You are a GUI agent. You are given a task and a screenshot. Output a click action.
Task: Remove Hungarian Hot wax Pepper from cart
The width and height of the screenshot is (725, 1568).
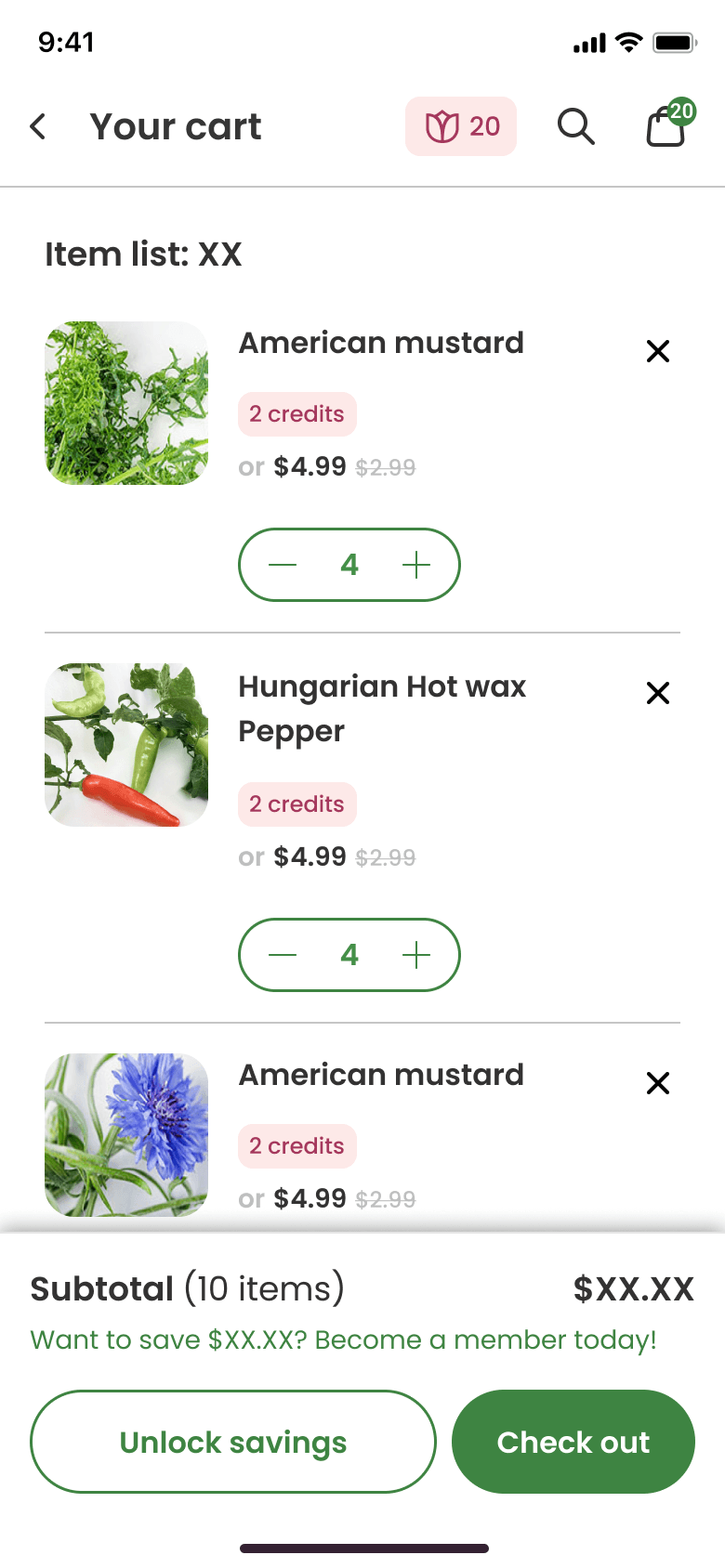(x=658, y=693)
